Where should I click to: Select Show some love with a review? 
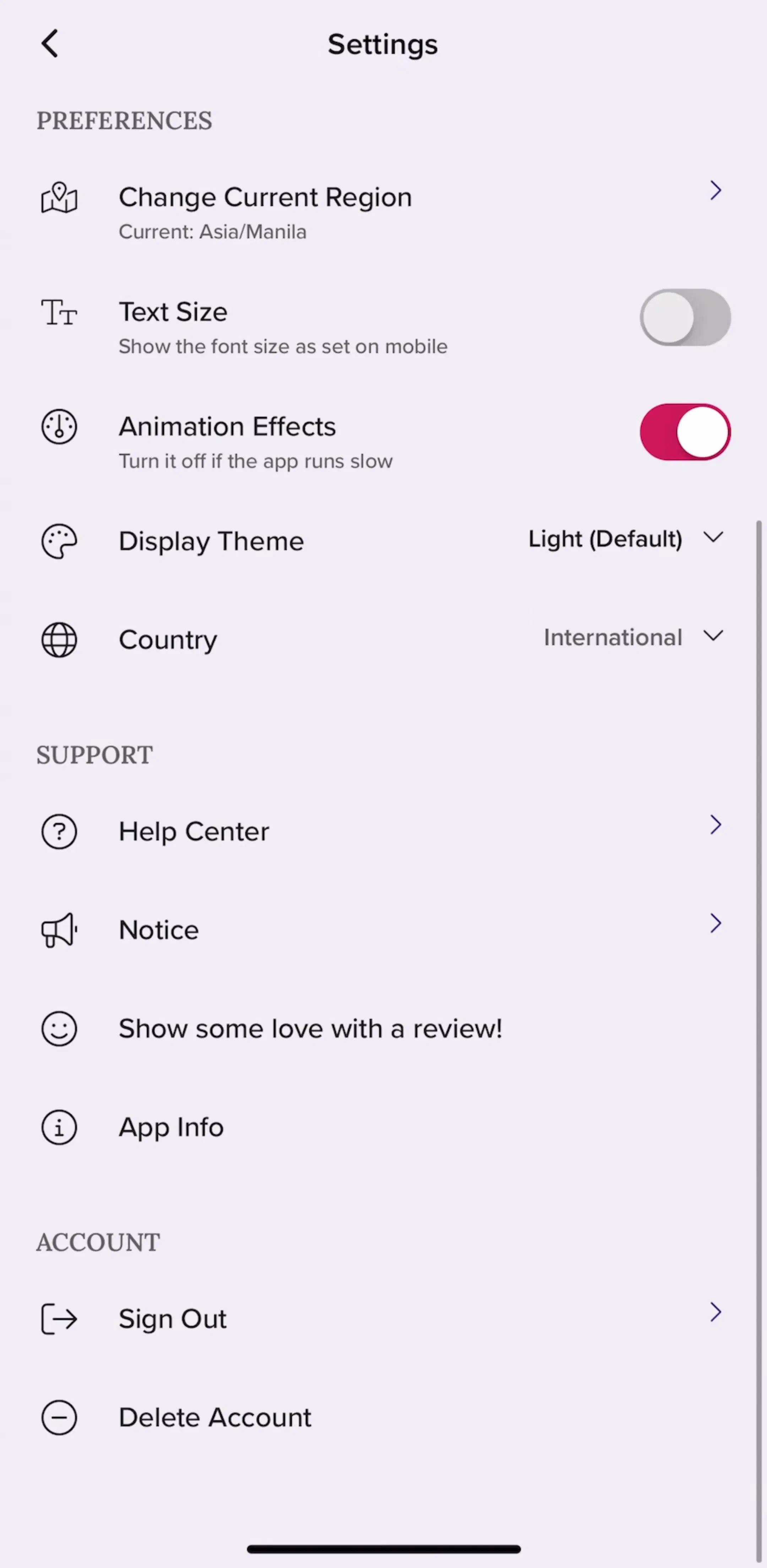383,1029
